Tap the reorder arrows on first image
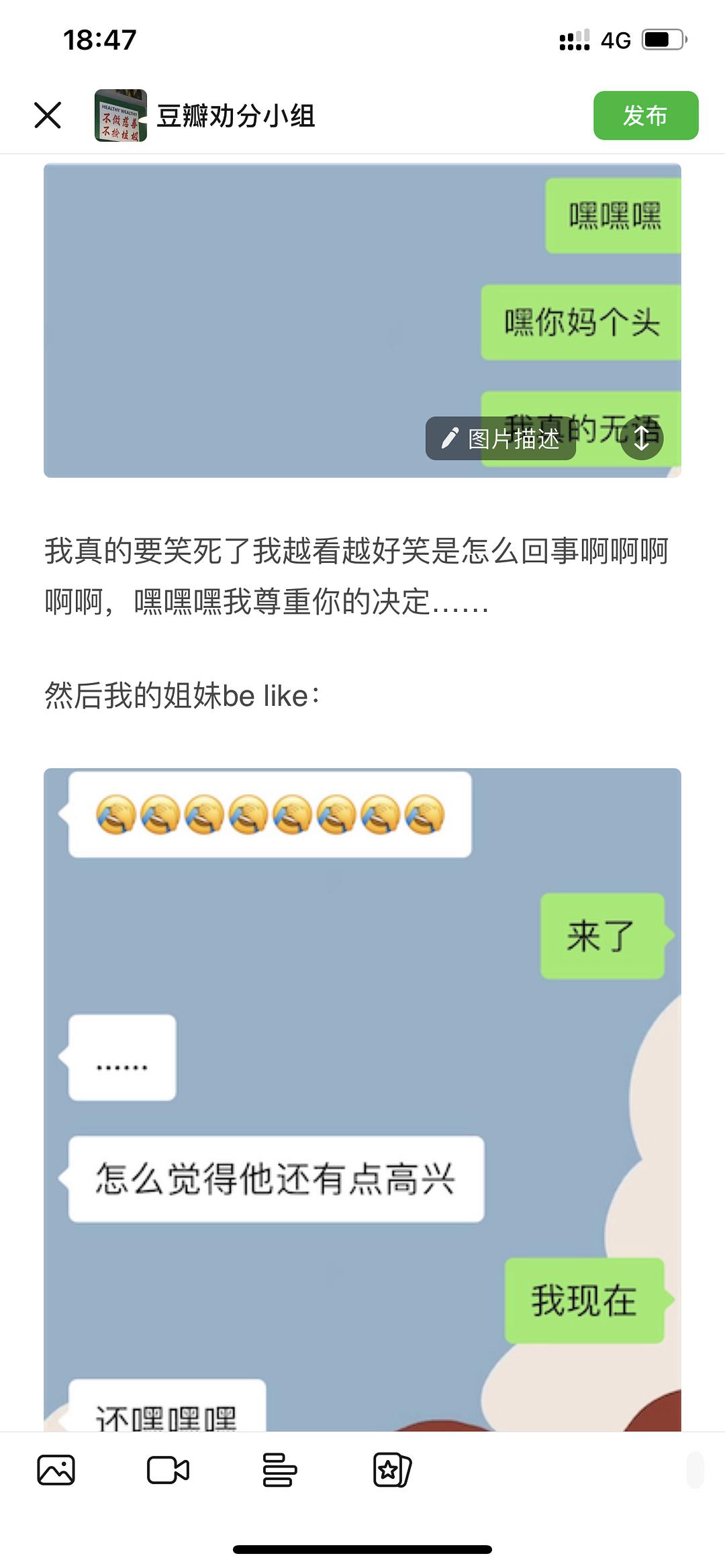725x1568 pixels. point(641,439)
